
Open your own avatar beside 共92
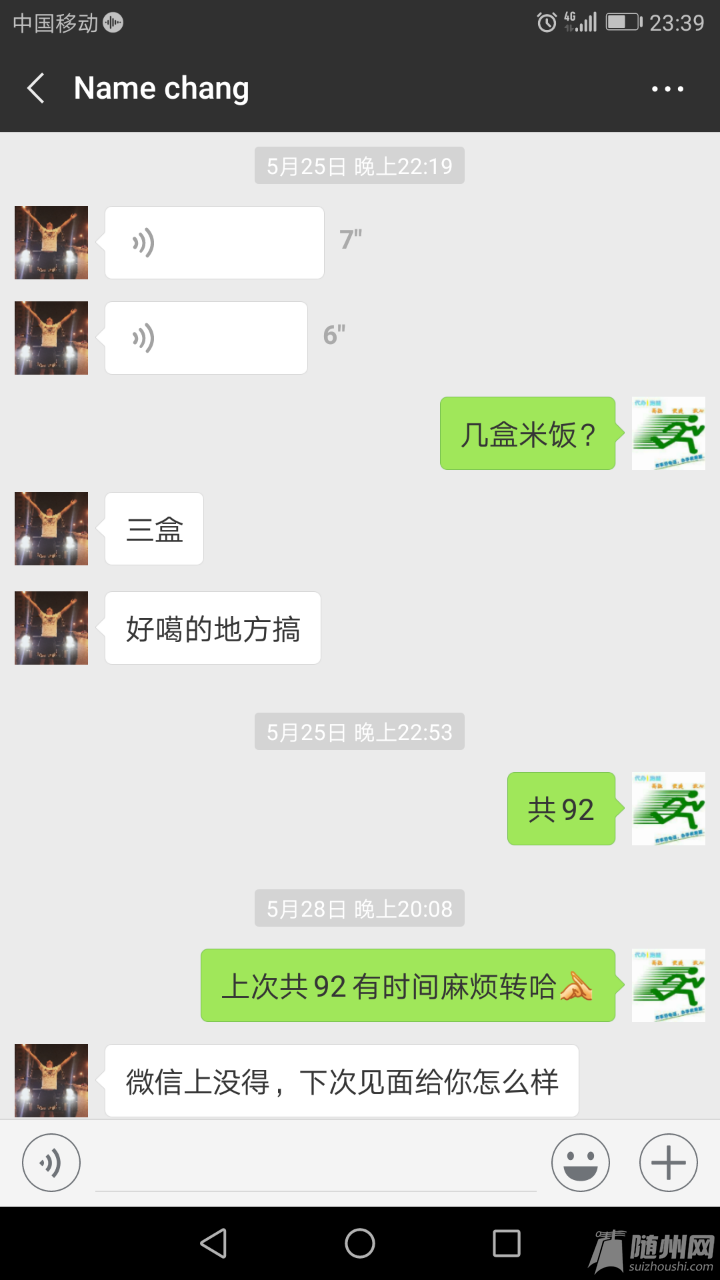click(x=668, y=808)
